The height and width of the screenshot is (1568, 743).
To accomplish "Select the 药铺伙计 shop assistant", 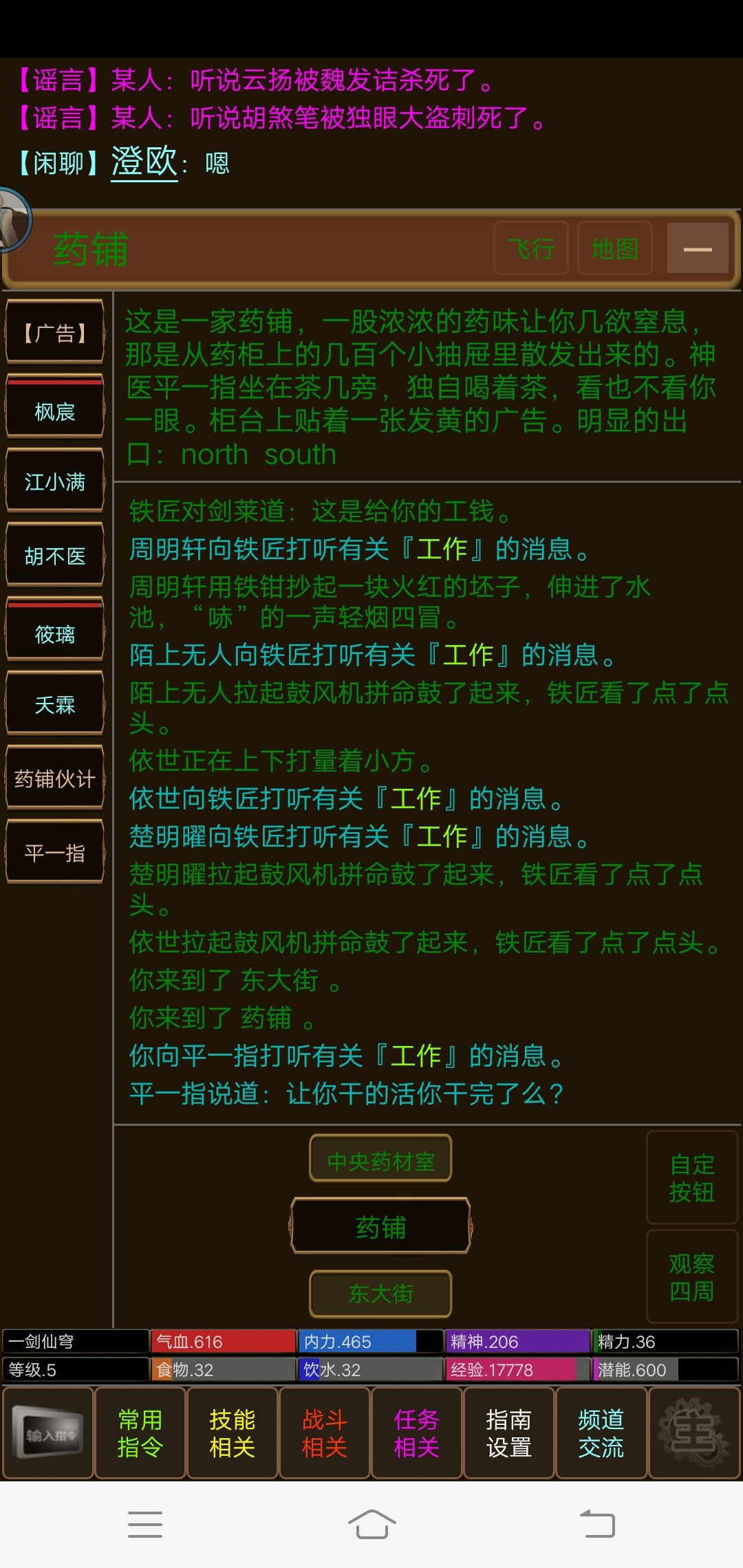I will [x=54, y=778].
